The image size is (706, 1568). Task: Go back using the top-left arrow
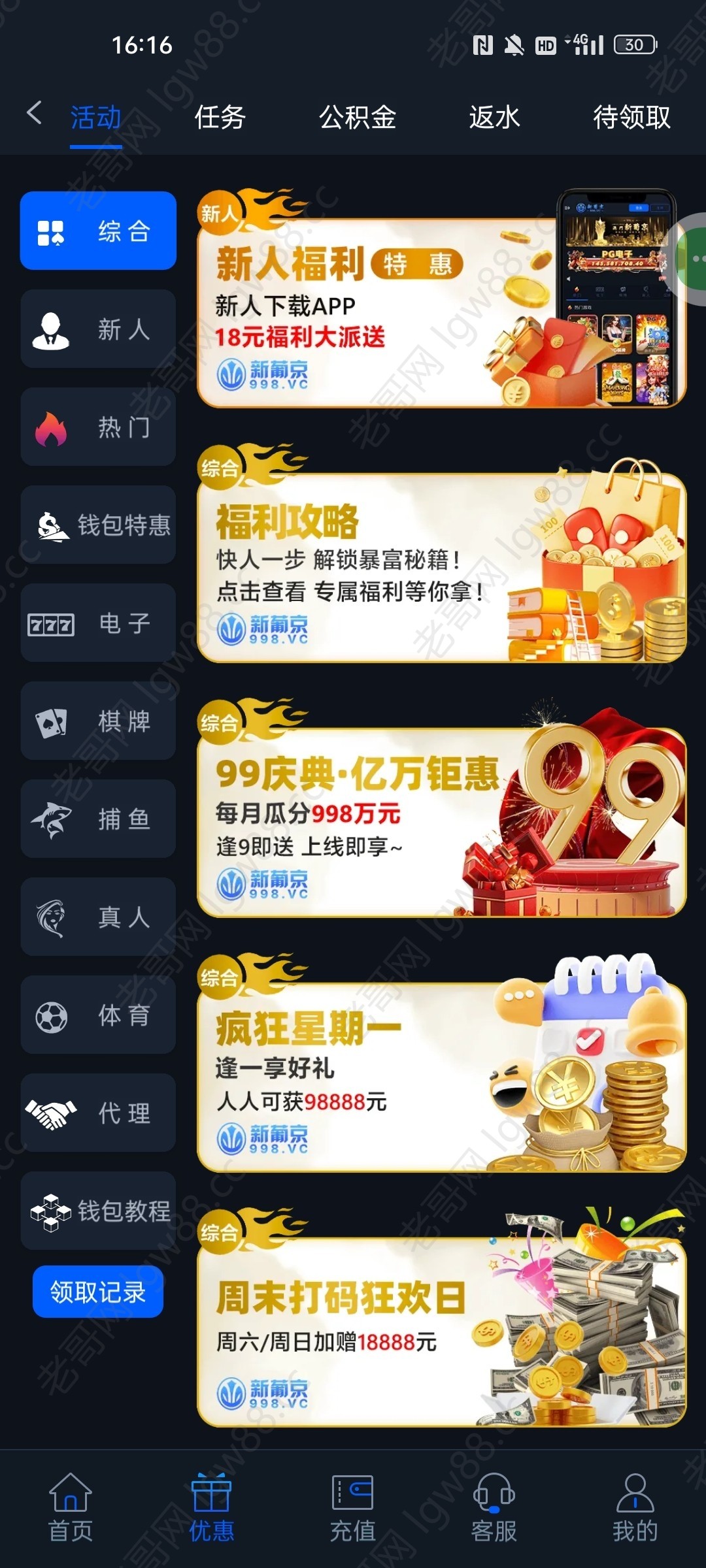[34, 113]
